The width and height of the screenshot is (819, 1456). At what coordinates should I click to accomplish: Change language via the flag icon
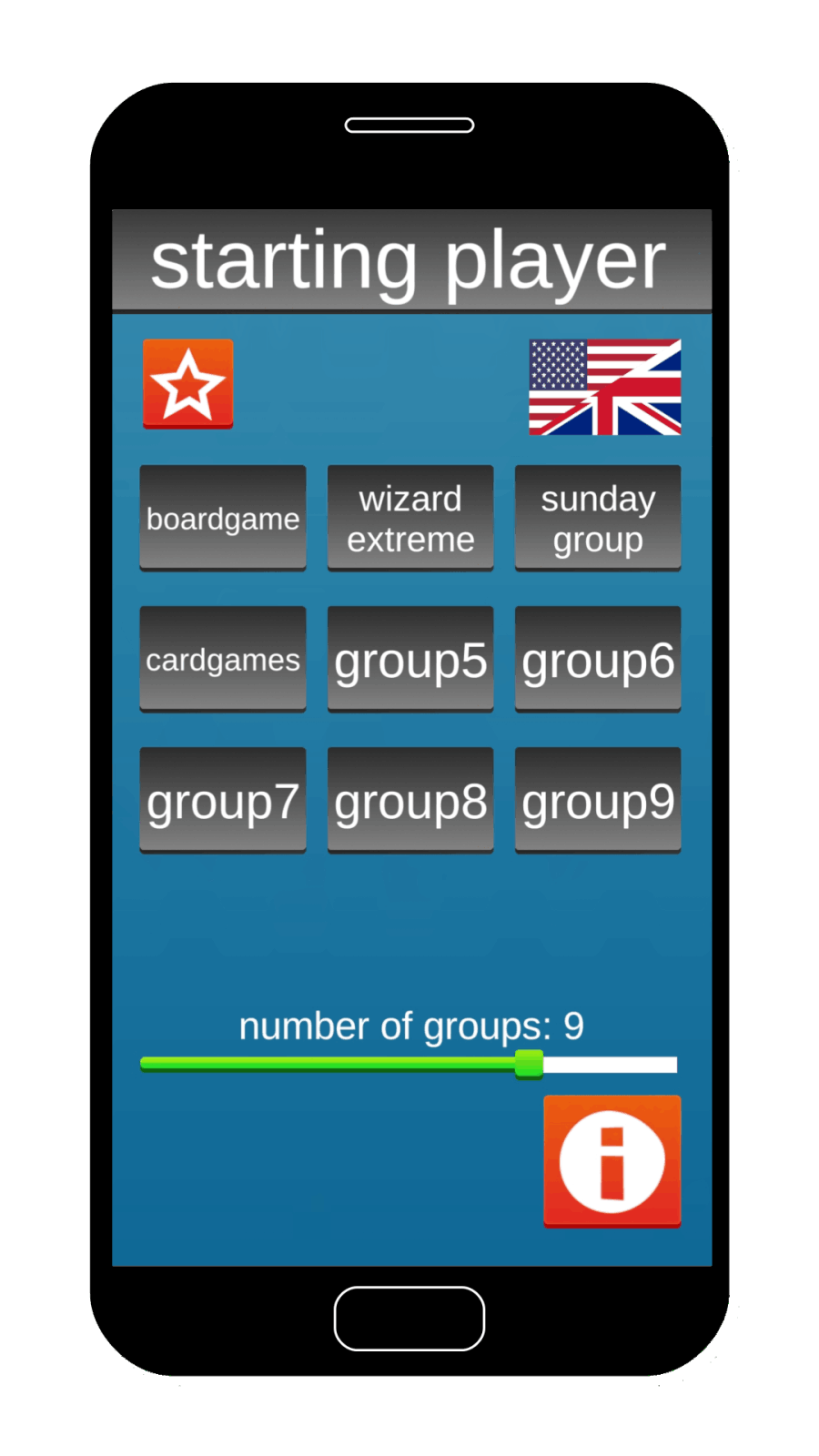[x=604, y=387]
